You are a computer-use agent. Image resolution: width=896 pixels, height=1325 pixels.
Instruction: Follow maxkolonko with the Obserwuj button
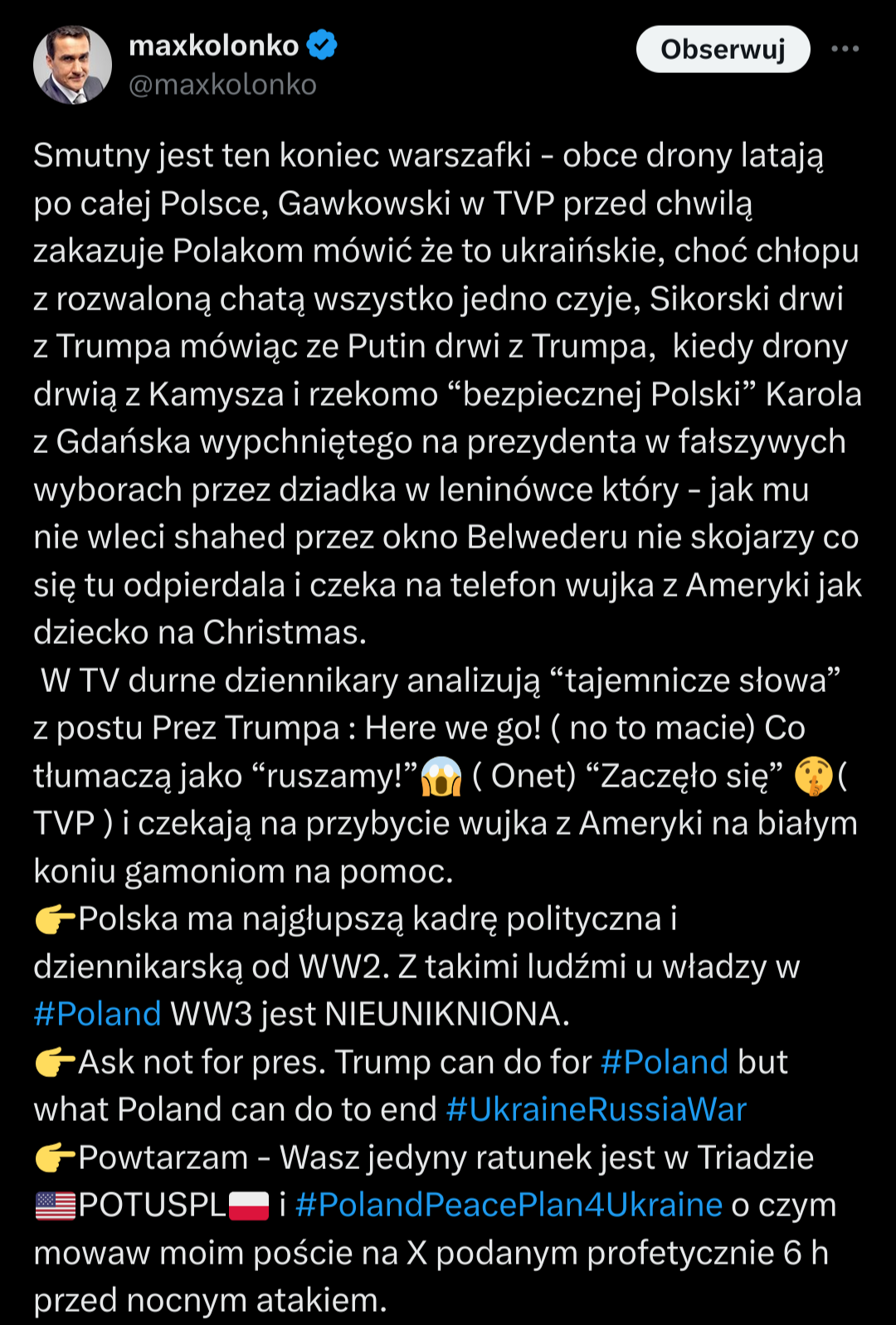[723, 50]
